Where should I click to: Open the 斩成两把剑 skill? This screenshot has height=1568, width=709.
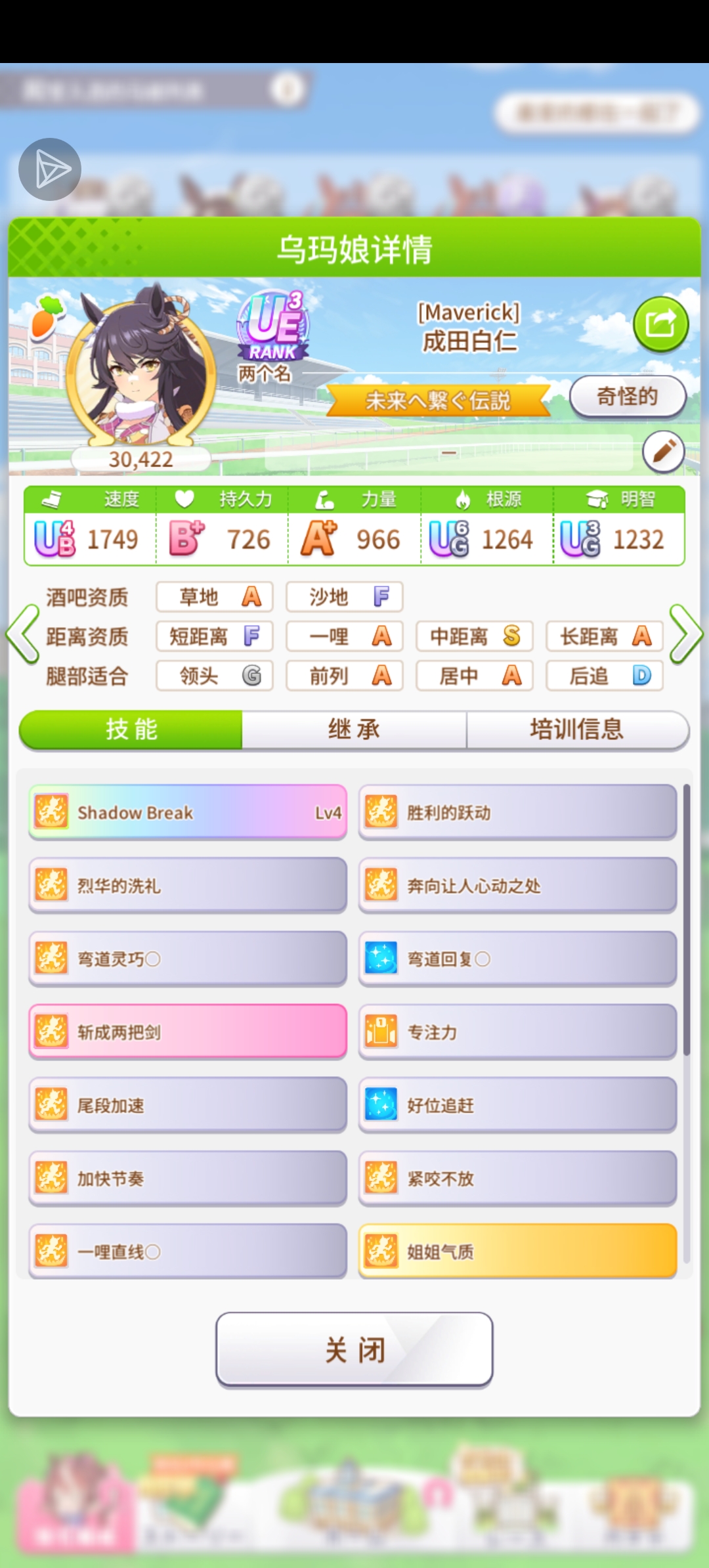(x=188, y=1032)
